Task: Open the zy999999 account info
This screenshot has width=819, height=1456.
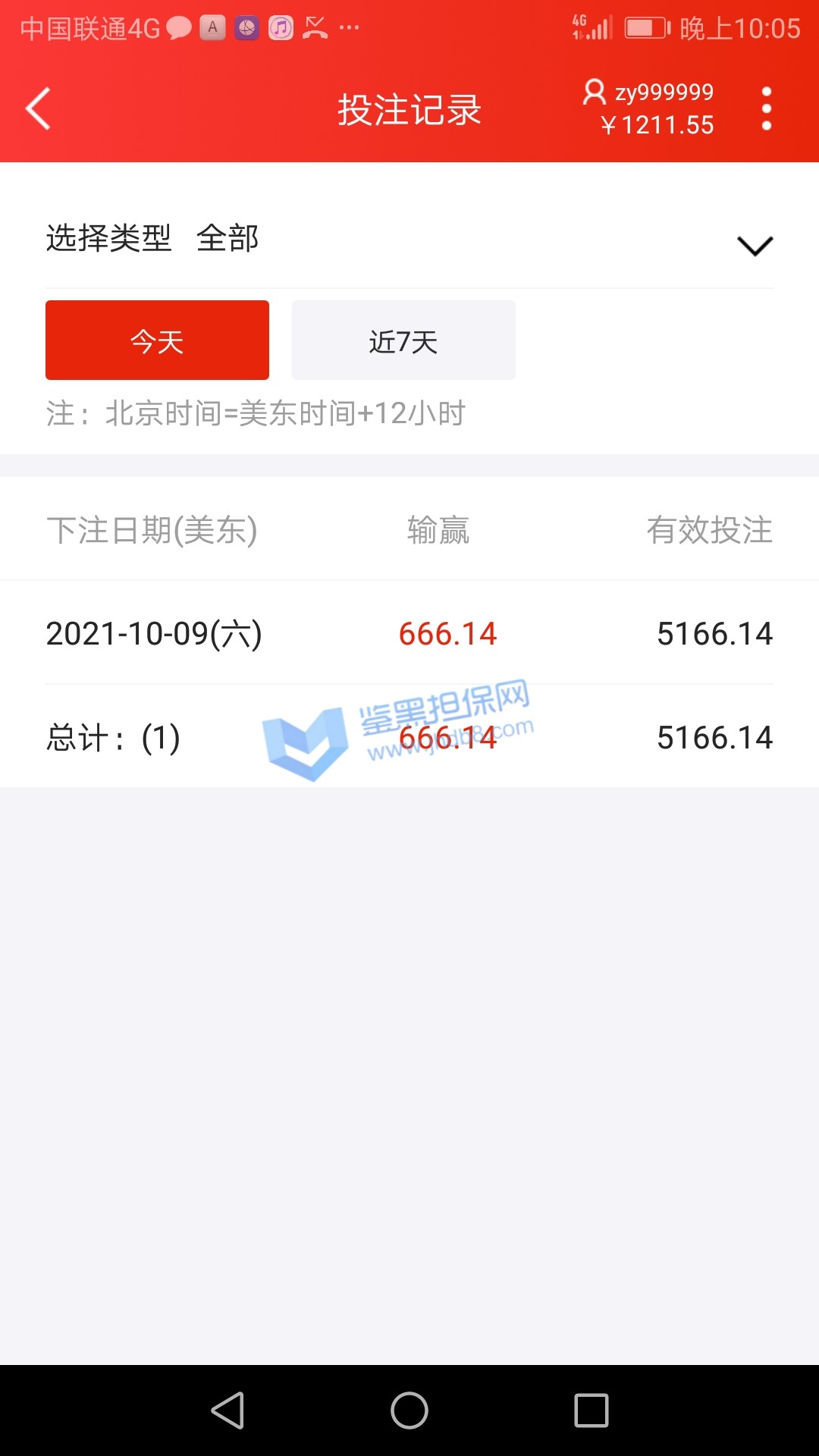Action: coord(651,108)
